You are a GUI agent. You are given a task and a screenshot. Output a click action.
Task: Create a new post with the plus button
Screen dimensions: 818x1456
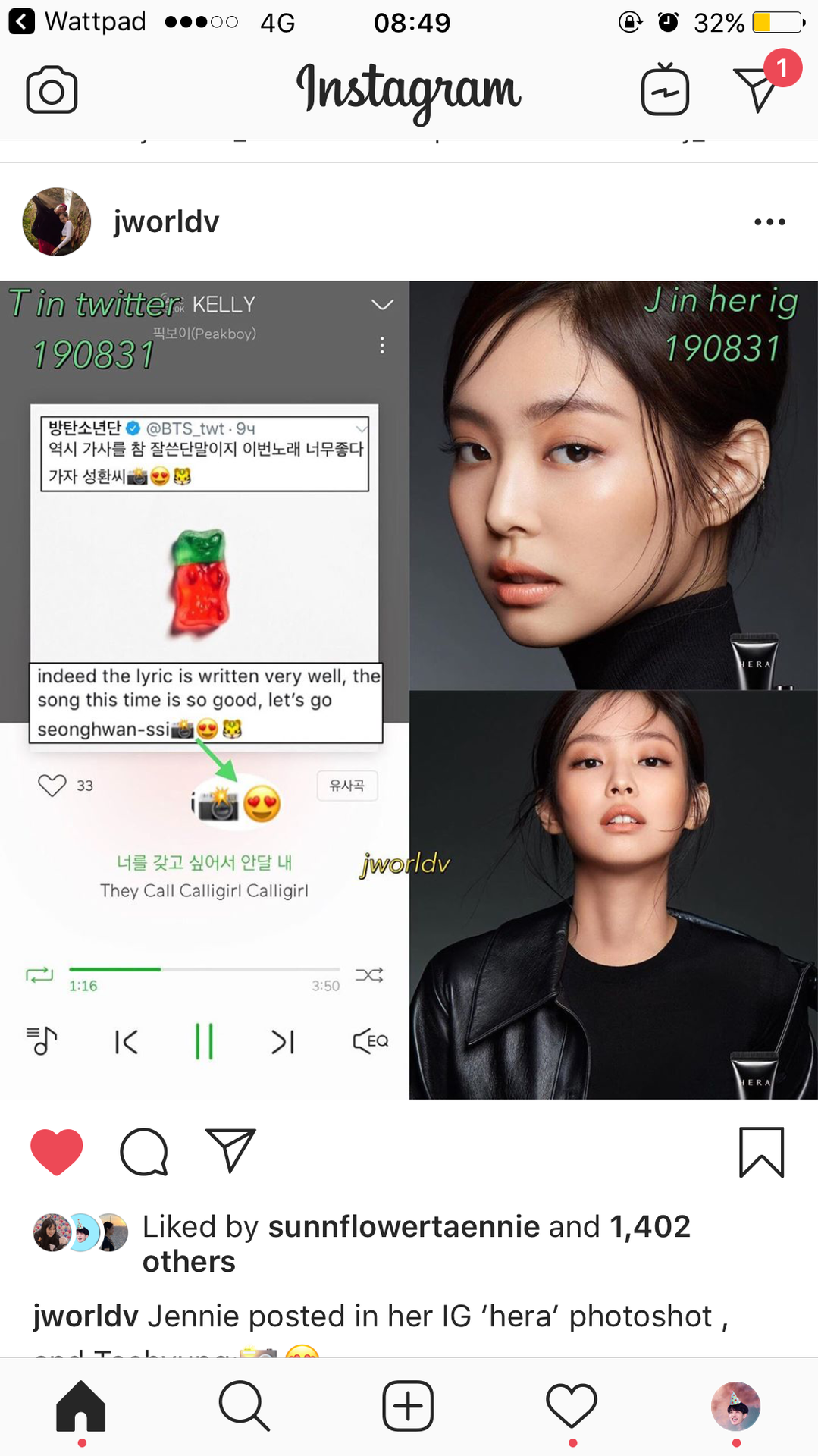[409, 1405]
